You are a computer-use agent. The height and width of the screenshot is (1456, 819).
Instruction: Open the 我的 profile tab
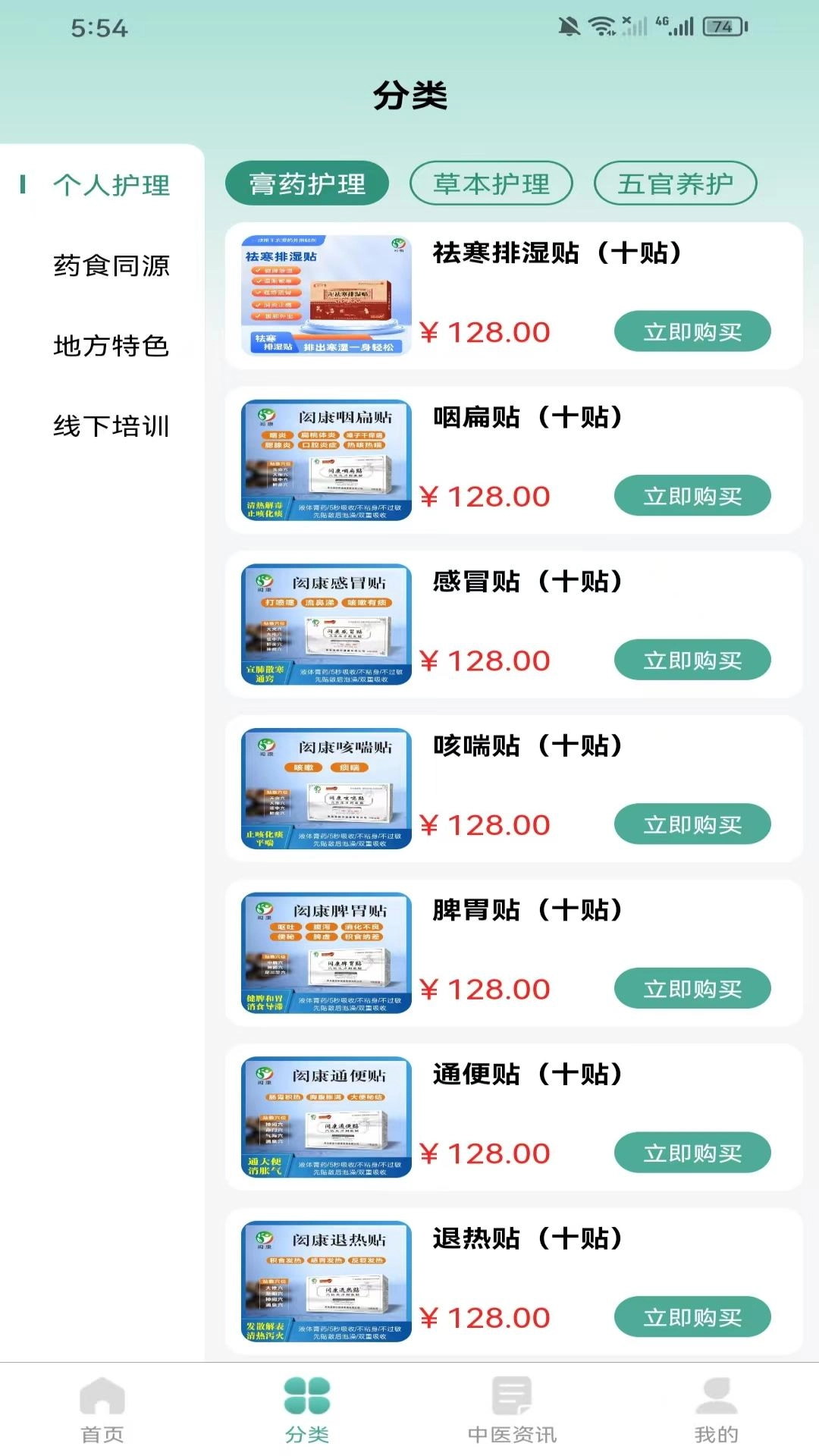point(716,1409)
